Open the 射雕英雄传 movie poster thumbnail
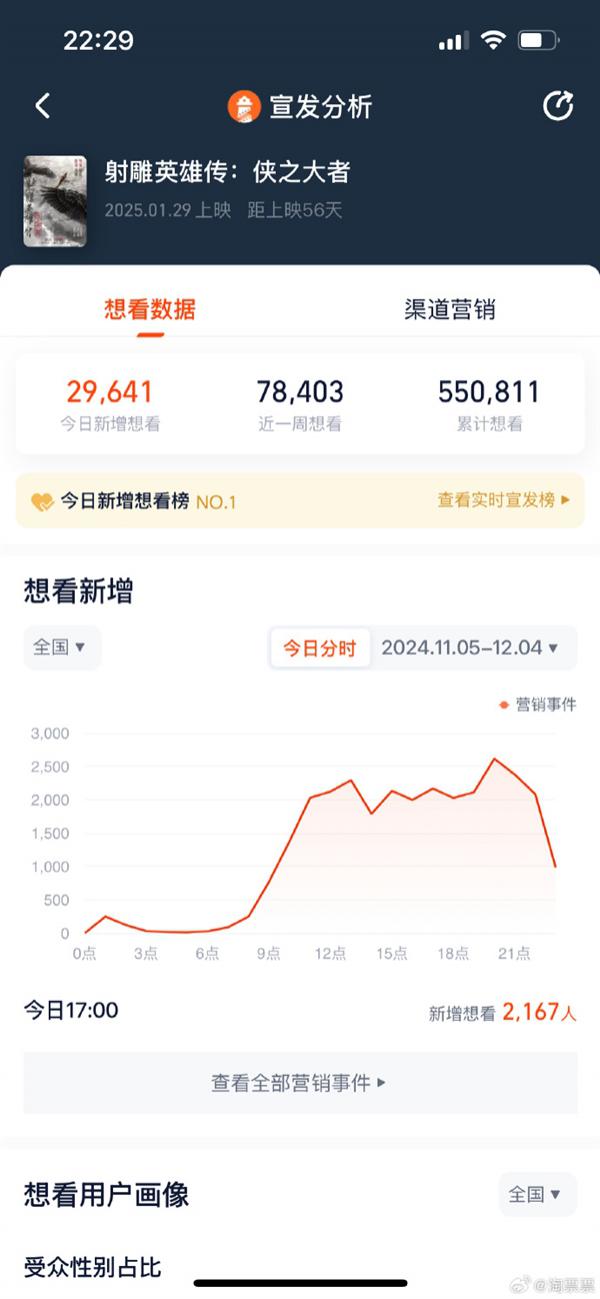Screen dimensions: 600x1299 click(x=55, y=200)
